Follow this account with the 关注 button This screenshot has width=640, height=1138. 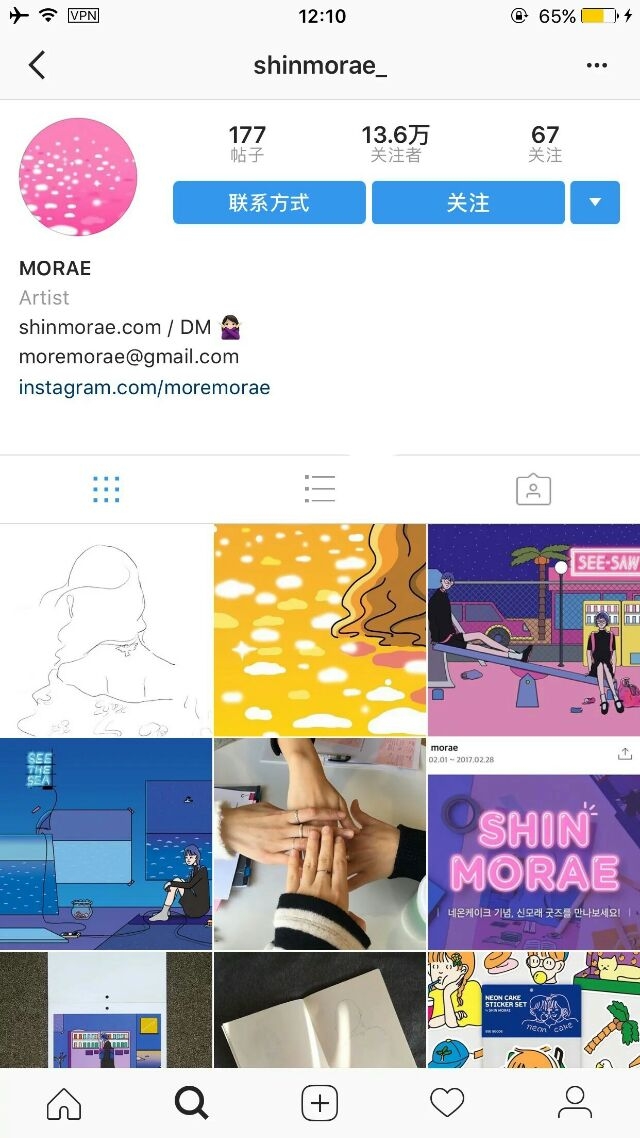pos(468,202)
